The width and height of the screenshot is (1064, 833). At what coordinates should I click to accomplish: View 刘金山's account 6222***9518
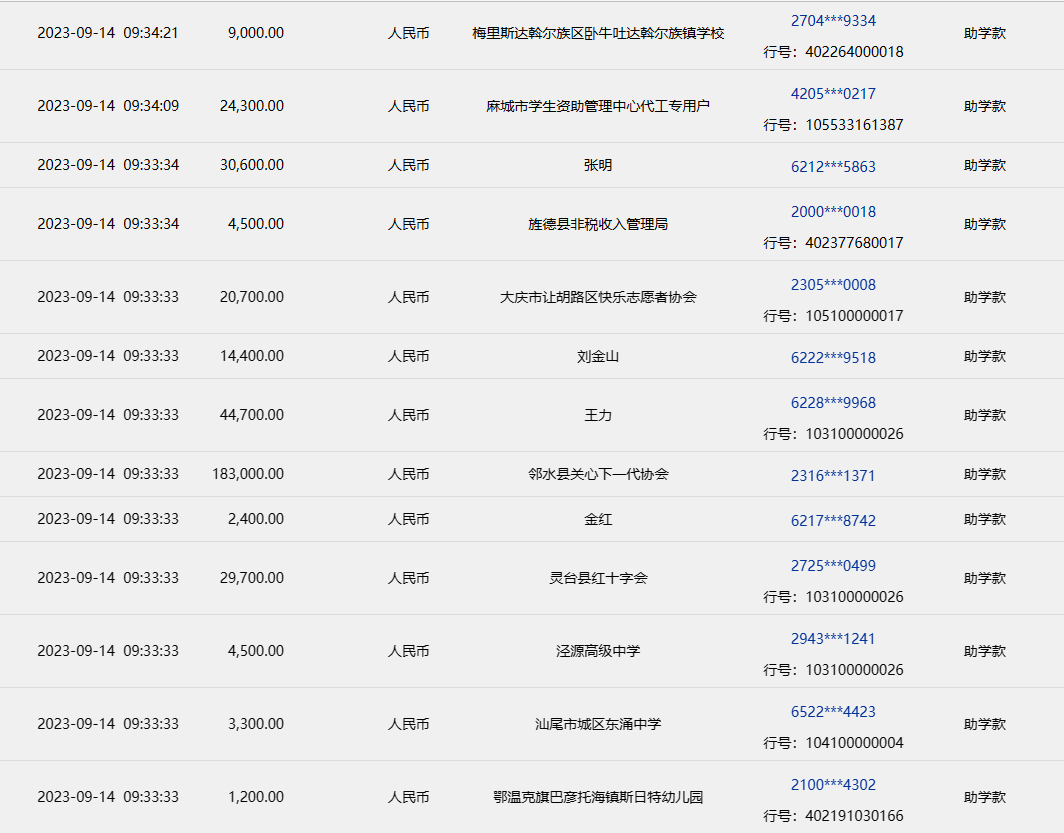(833, 357)
